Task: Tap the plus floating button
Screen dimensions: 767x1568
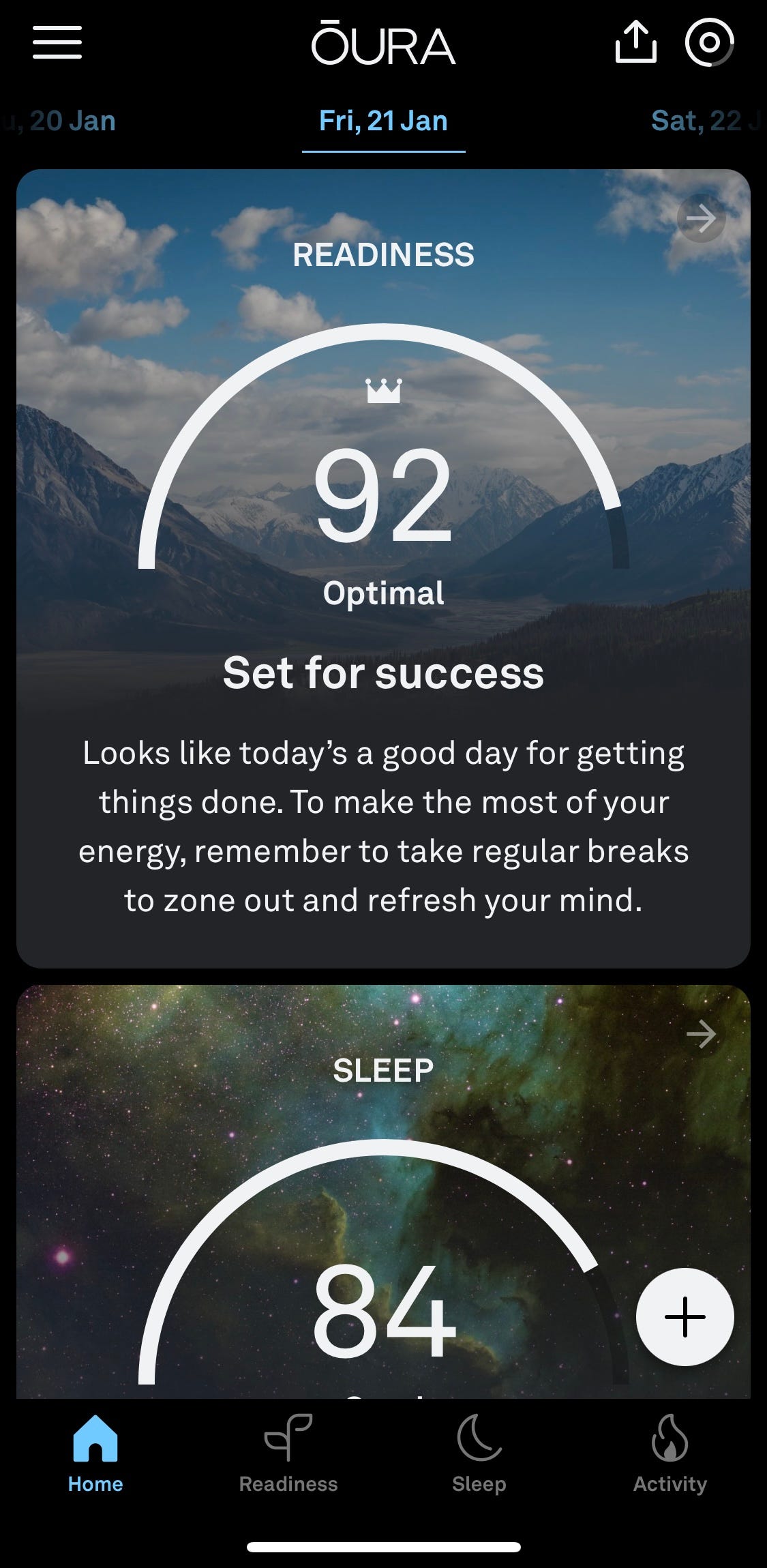Action: click(x=685, y=1316)
